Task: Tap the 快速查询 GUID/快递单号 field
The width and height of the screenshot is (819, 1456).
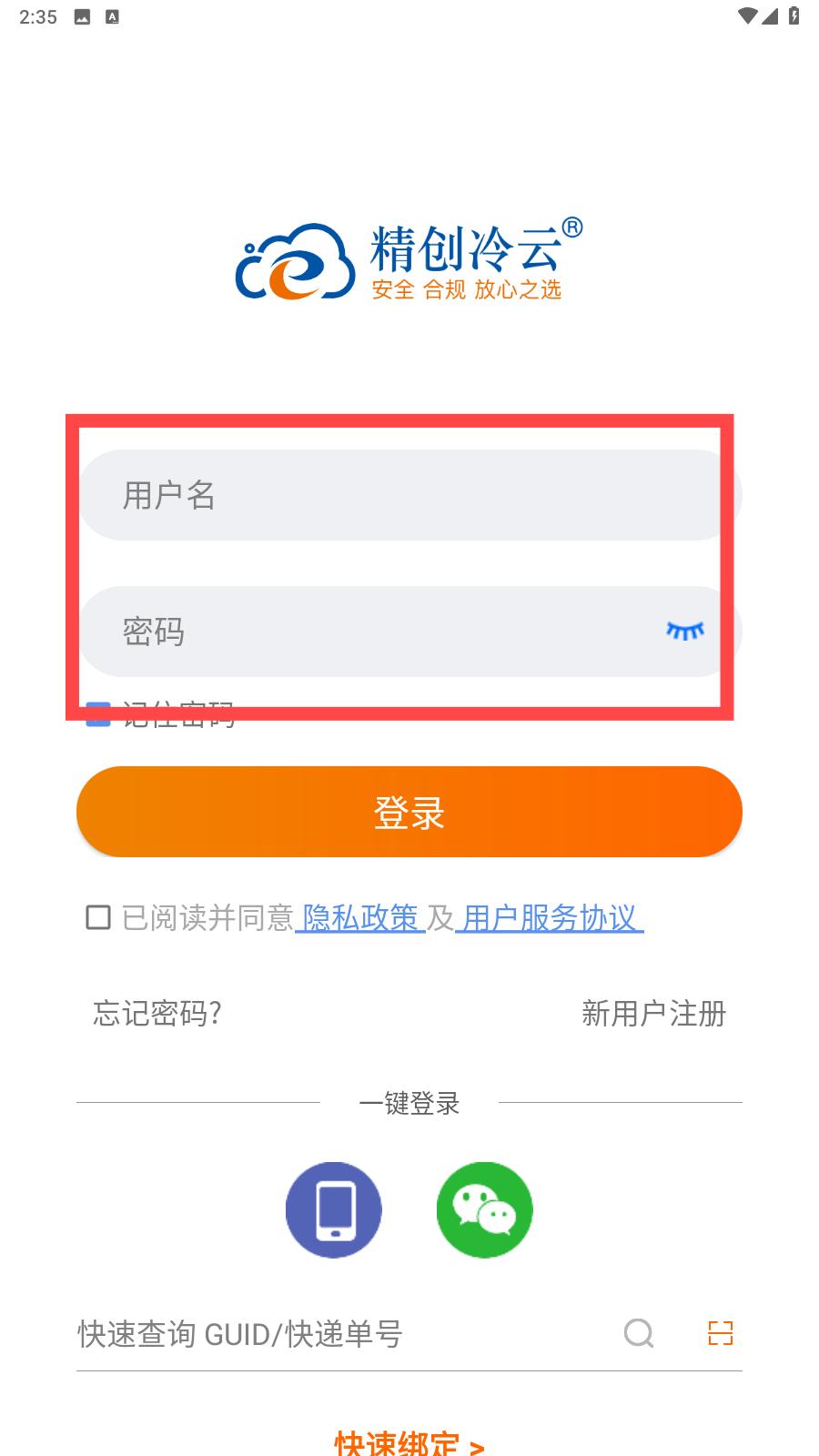Action: [x=337, y=1334]
